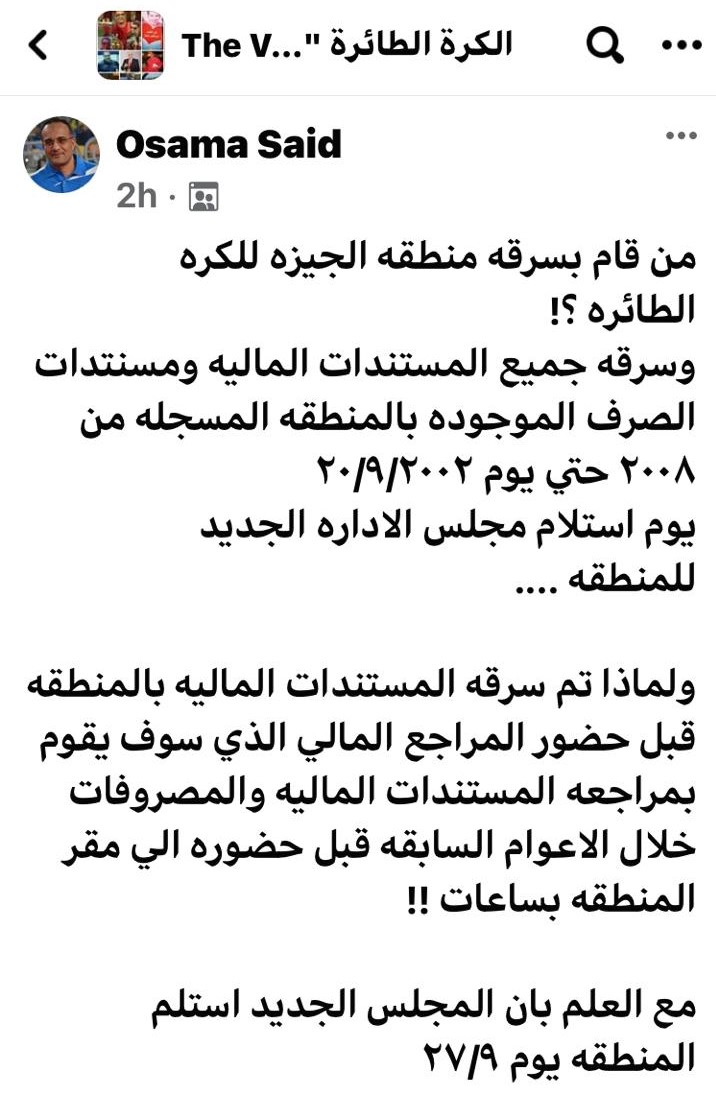Go back from the group page
The image size is (716, 1095).
pos(37,45)
